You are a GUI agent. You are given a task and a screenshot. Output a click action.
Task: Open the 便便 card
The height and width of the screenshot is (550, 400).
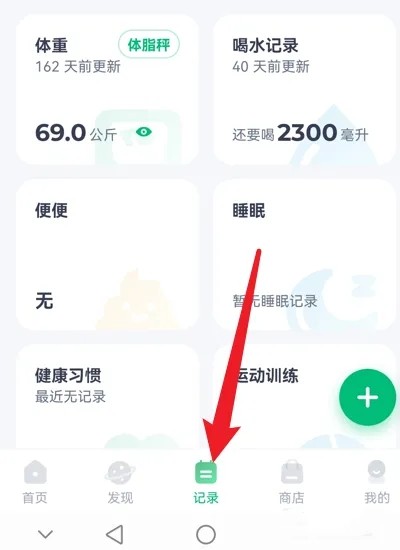(107, 255)
